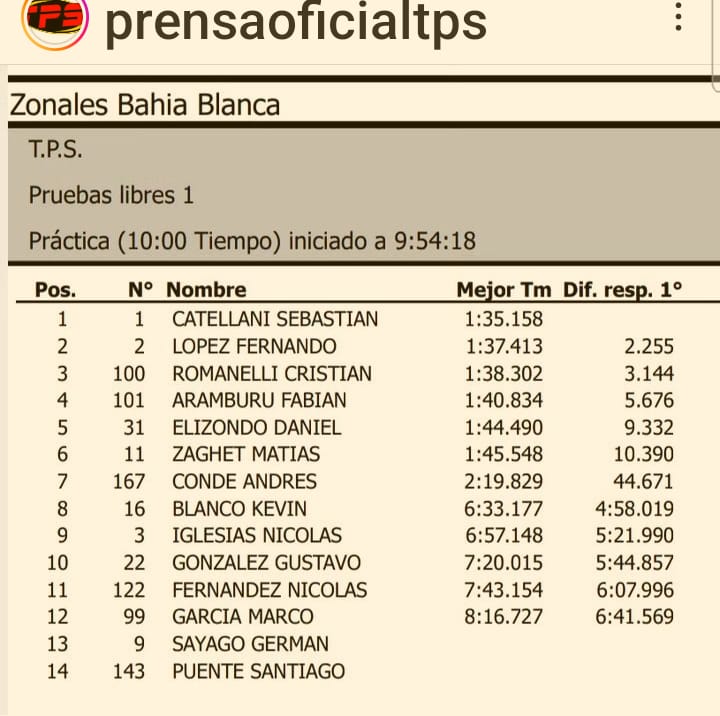Tap the prensaoficialtps username
The image size is (720, 716).
point(296,23)
